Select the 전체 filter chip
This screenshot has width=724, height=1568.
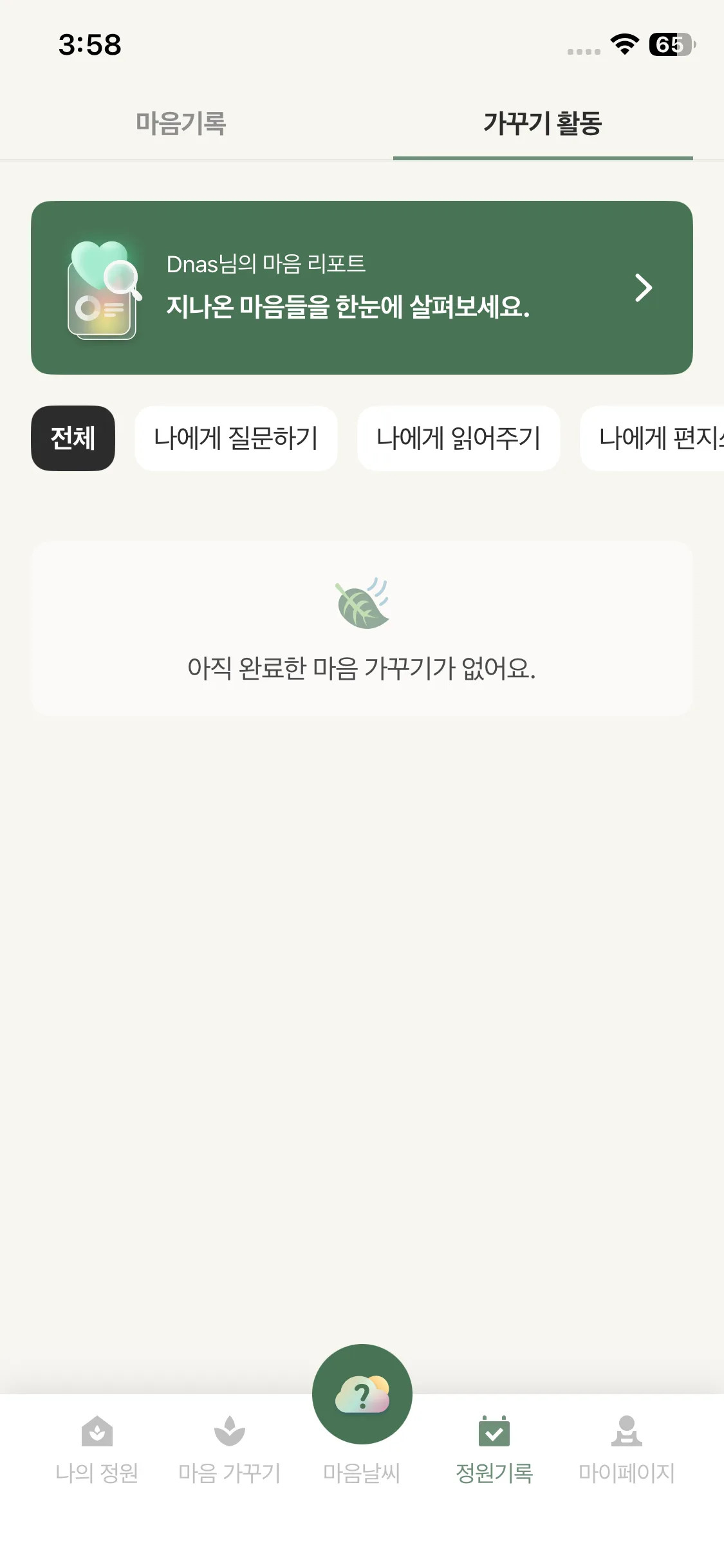[73, 438]
